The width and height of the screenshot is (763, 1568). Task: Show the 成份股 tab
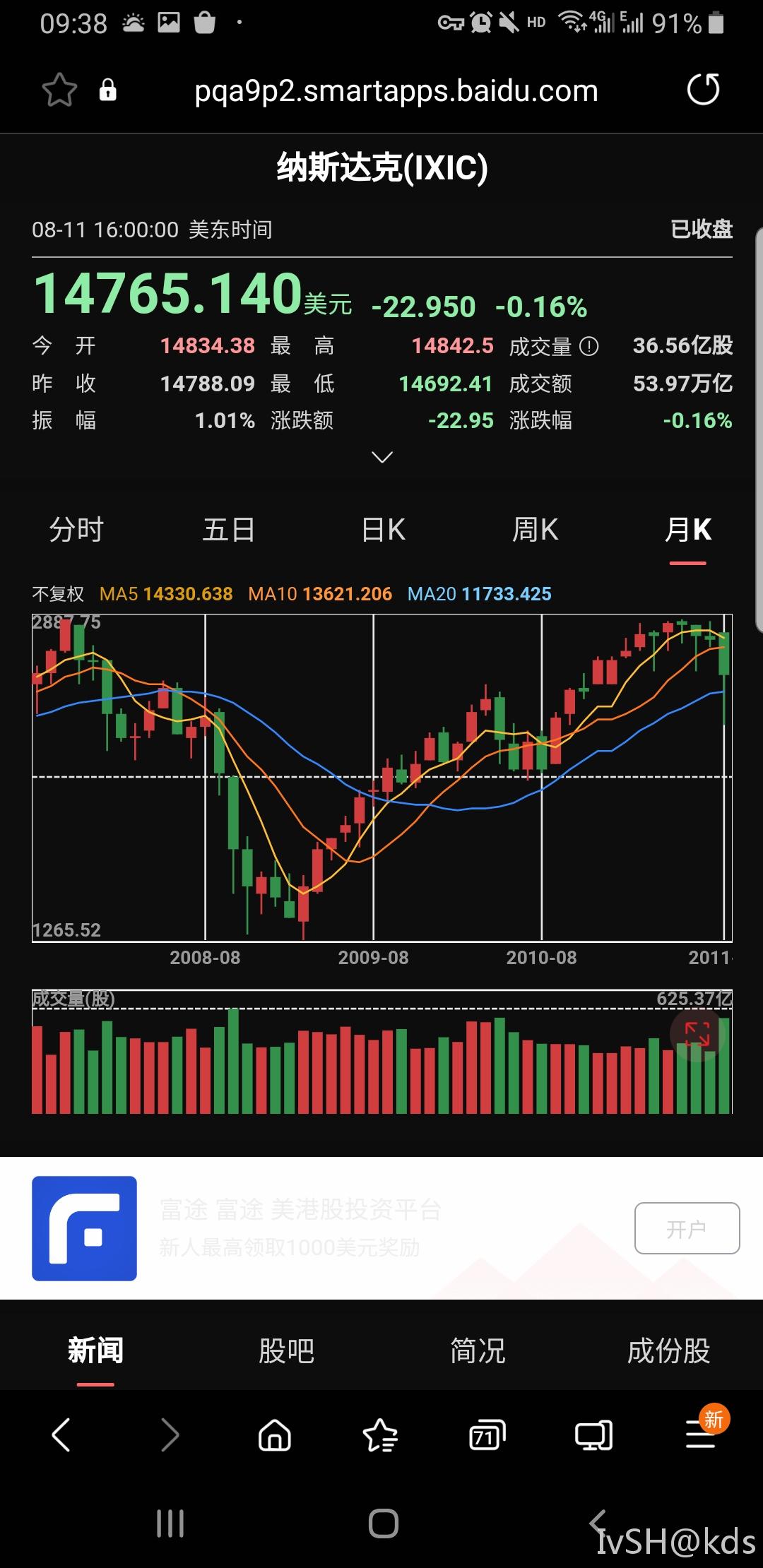(x=668, y=1350)
